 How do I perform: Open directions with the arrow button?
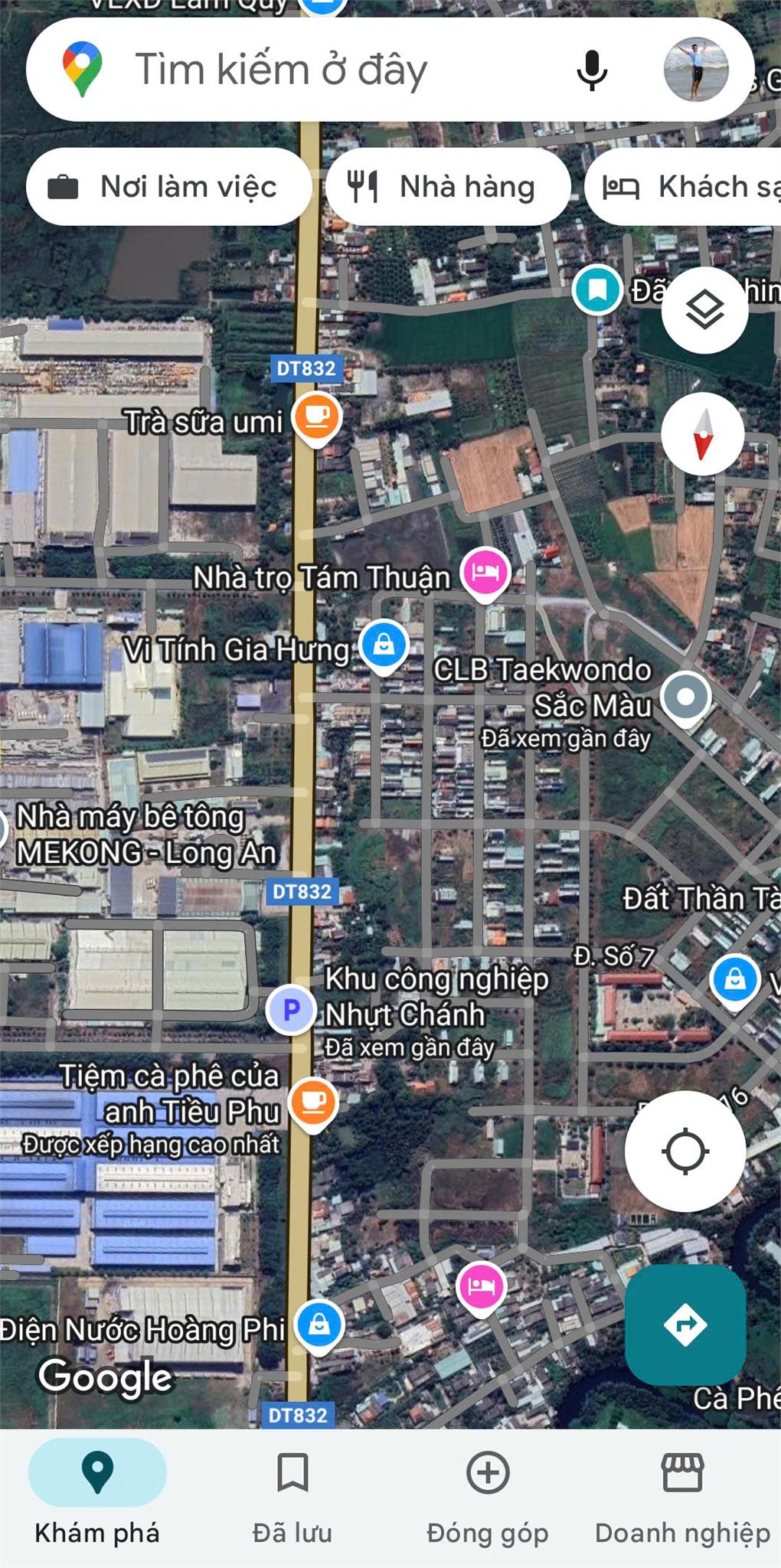[x=685, y=1325]
